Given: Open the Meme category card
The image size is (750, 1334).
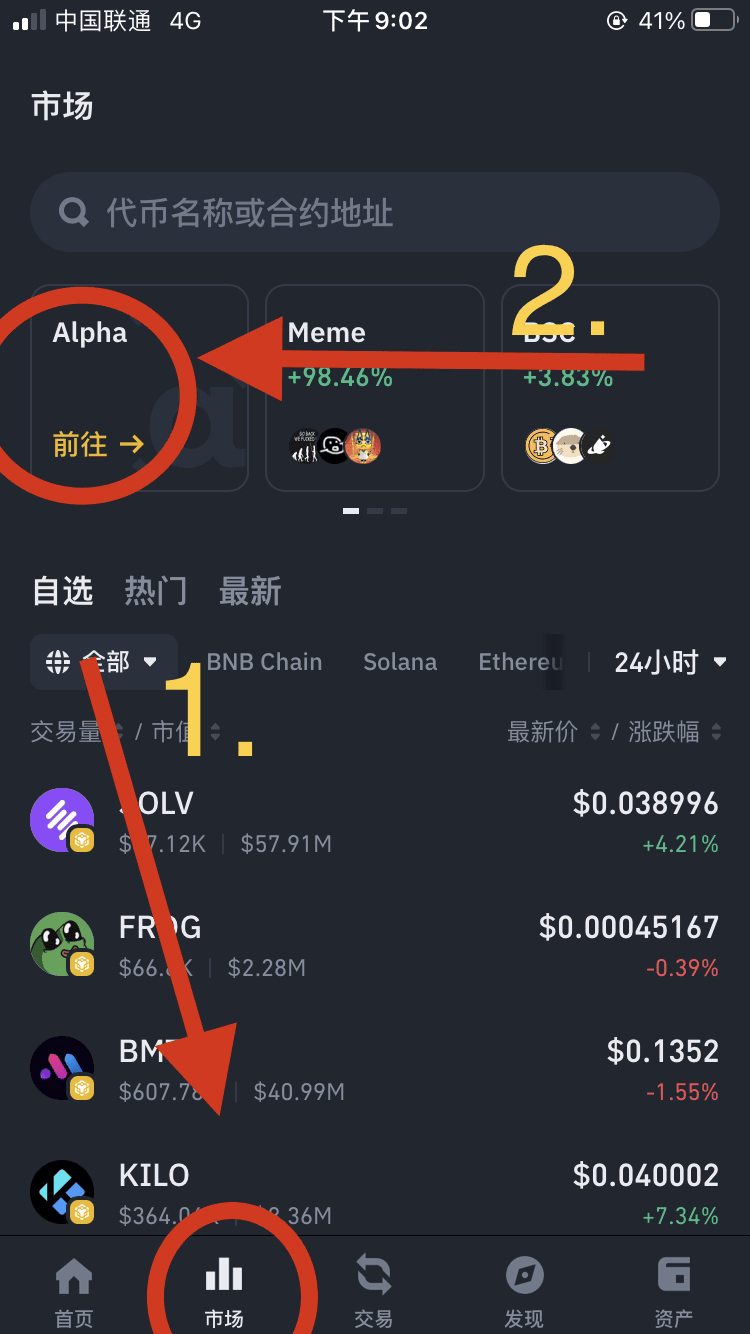Looking at the screenshot, I should point(374,388).
